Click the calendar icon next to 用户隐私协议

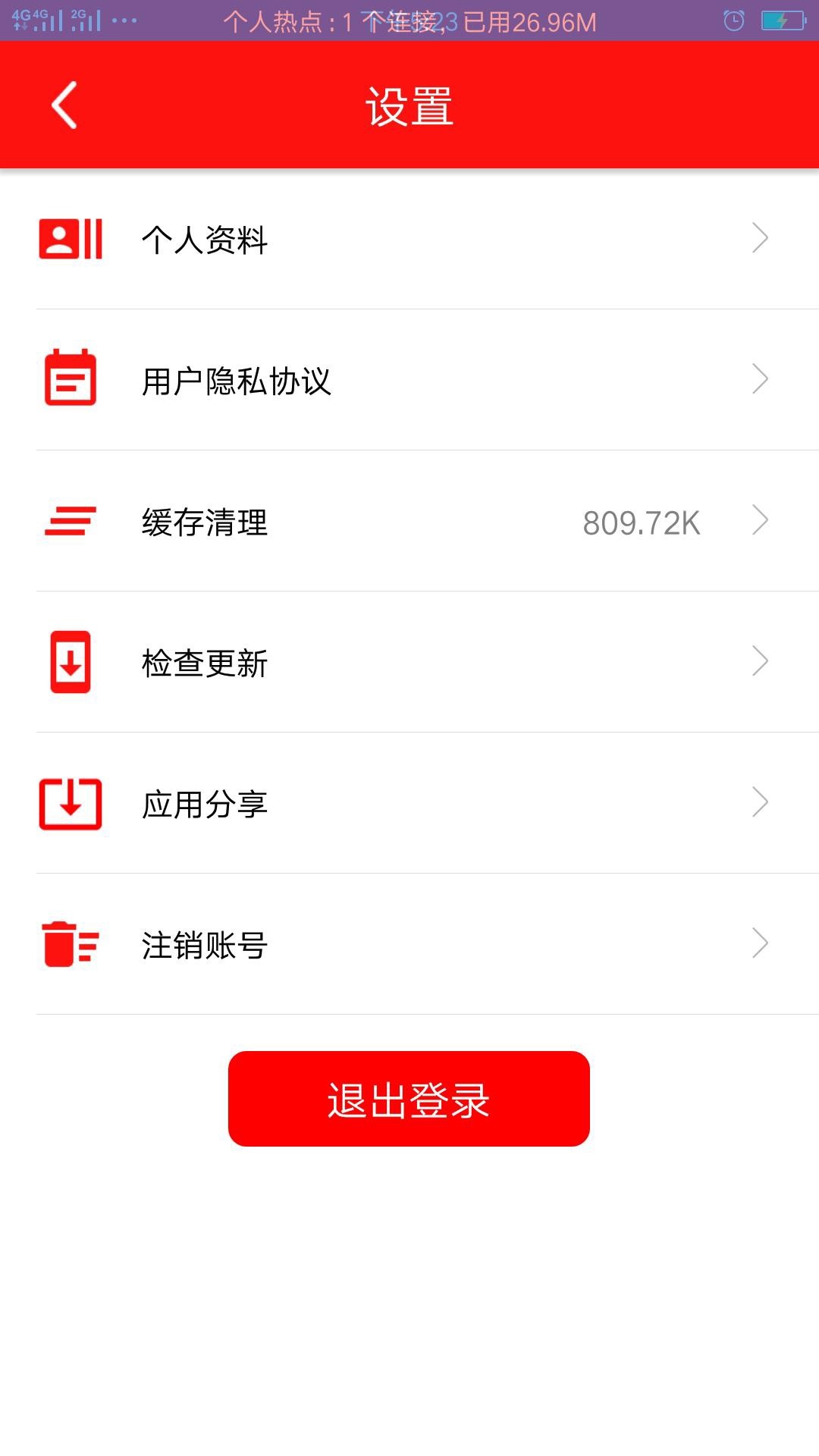coord(71,381)
